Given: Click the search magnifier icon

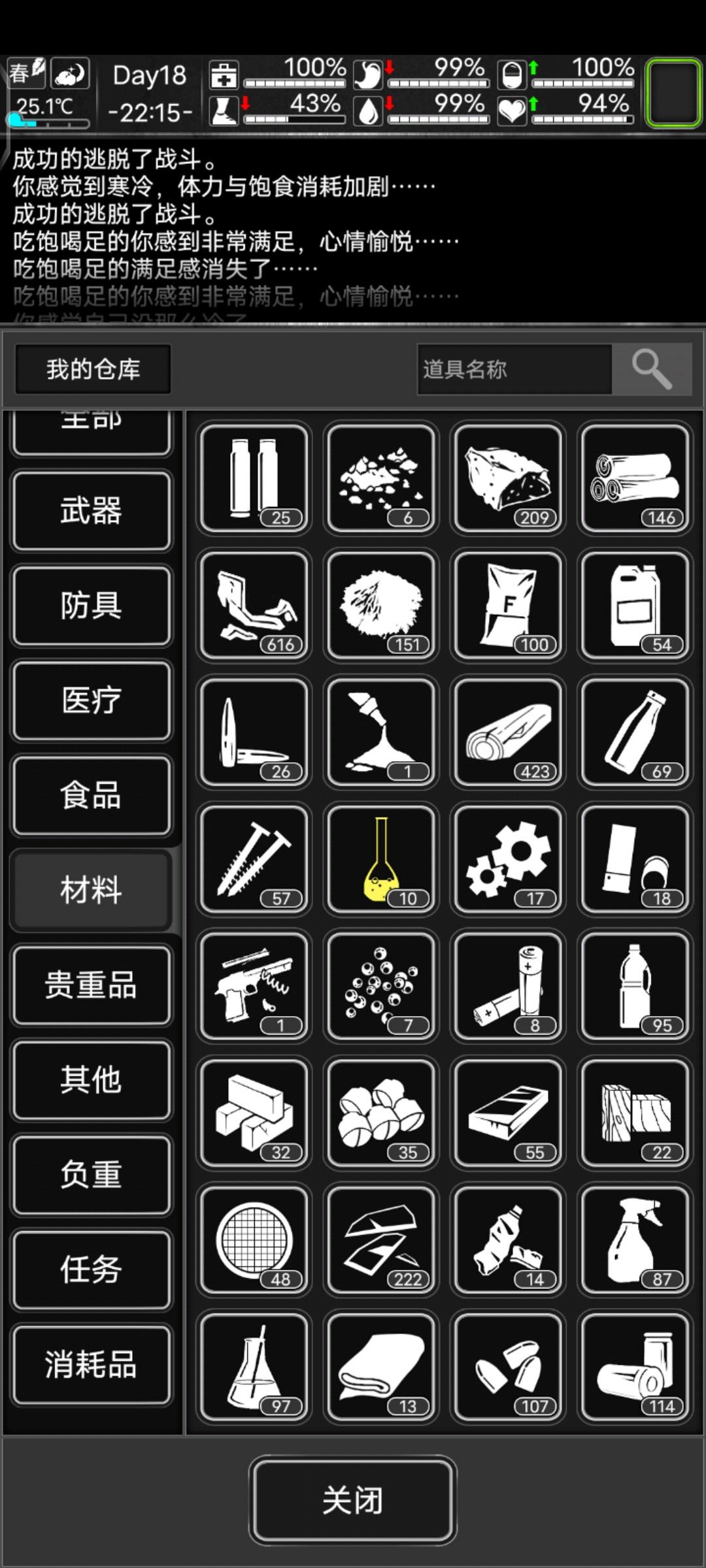Looking at the screenshot, I should (652, 370).
